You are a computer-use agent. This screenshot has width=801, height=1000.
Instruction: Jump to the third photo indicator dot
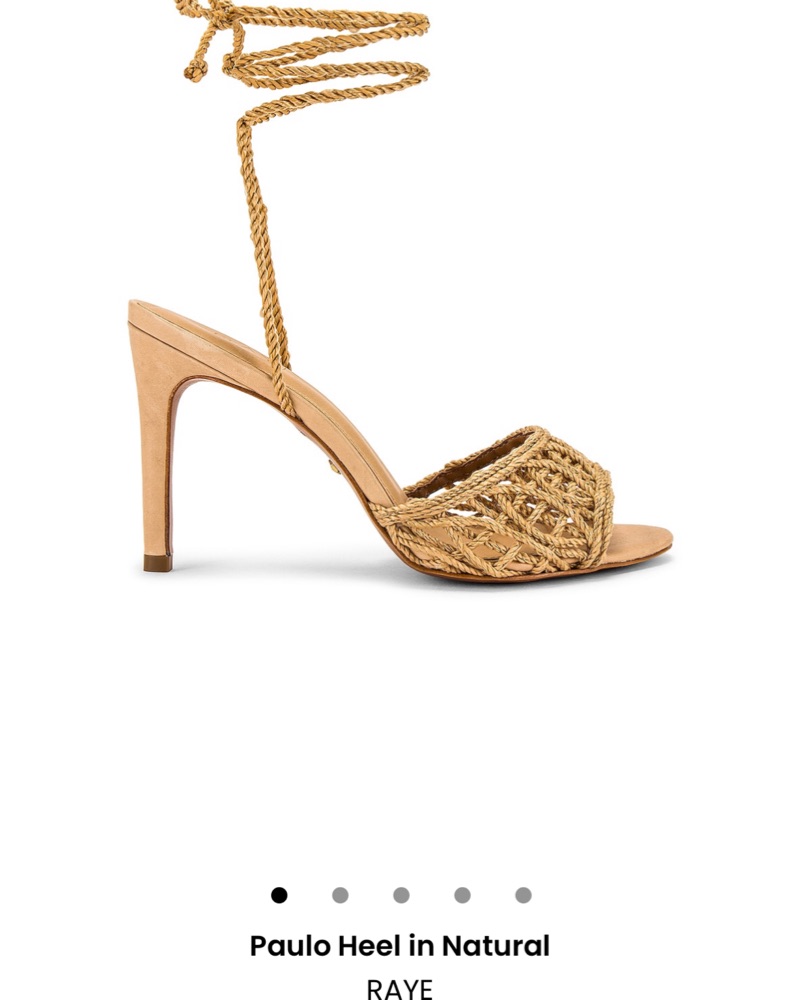click(x=401, y=895)
